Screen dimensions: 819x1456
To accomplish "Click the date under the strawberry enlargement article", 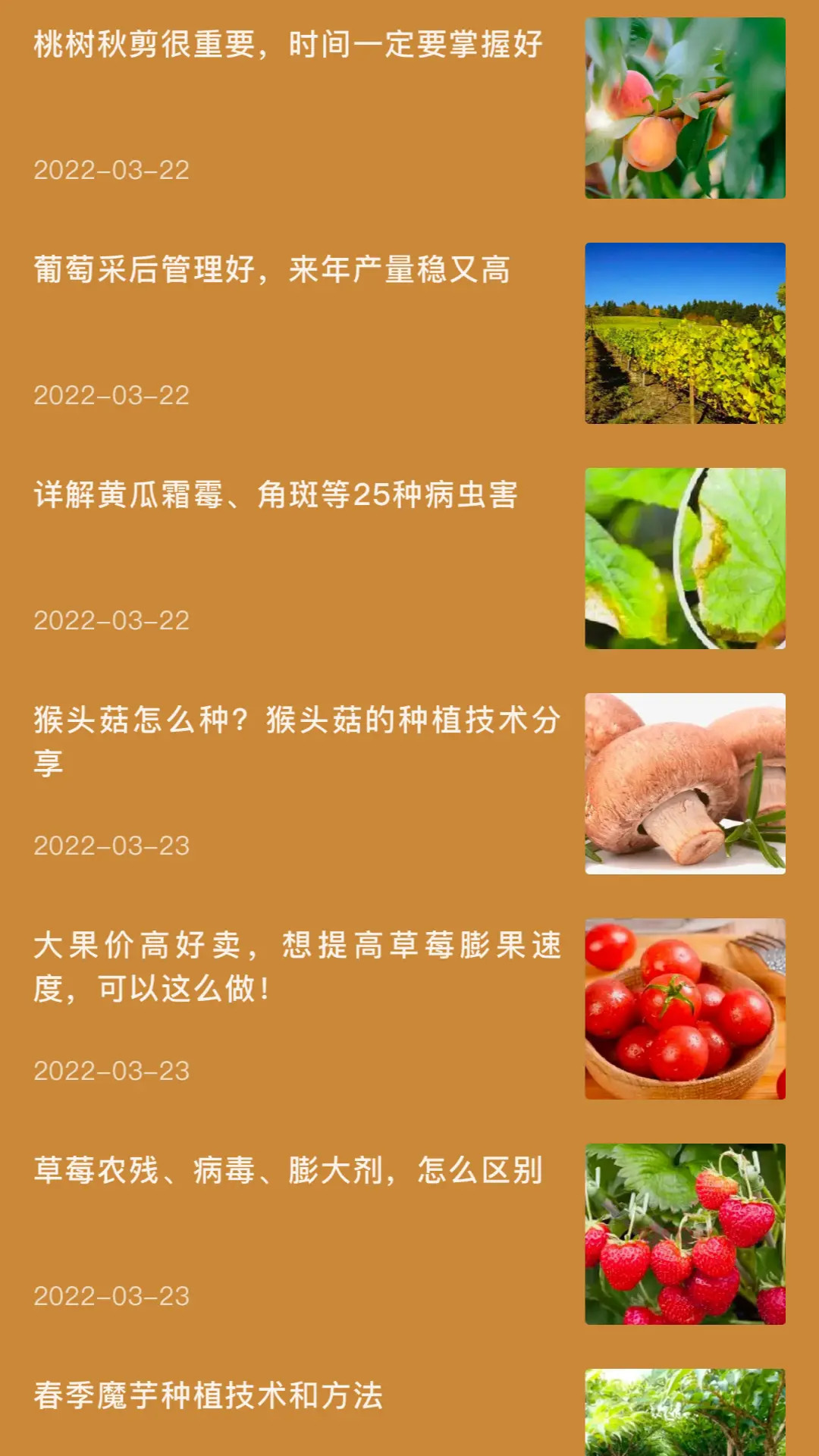I will point(111,1072).
